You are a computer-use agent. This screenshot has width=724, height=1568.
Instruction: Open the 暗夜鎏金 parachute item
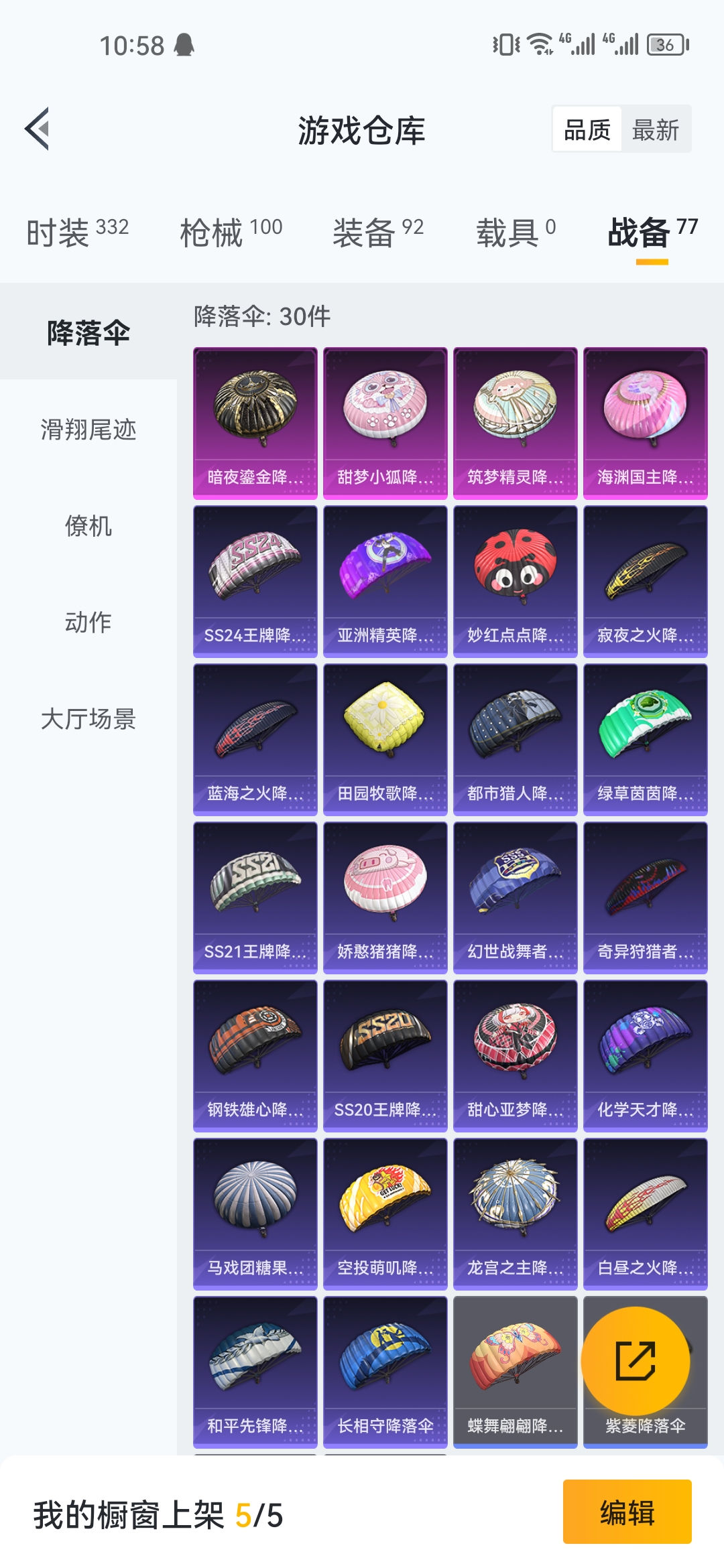pos(255,422)
